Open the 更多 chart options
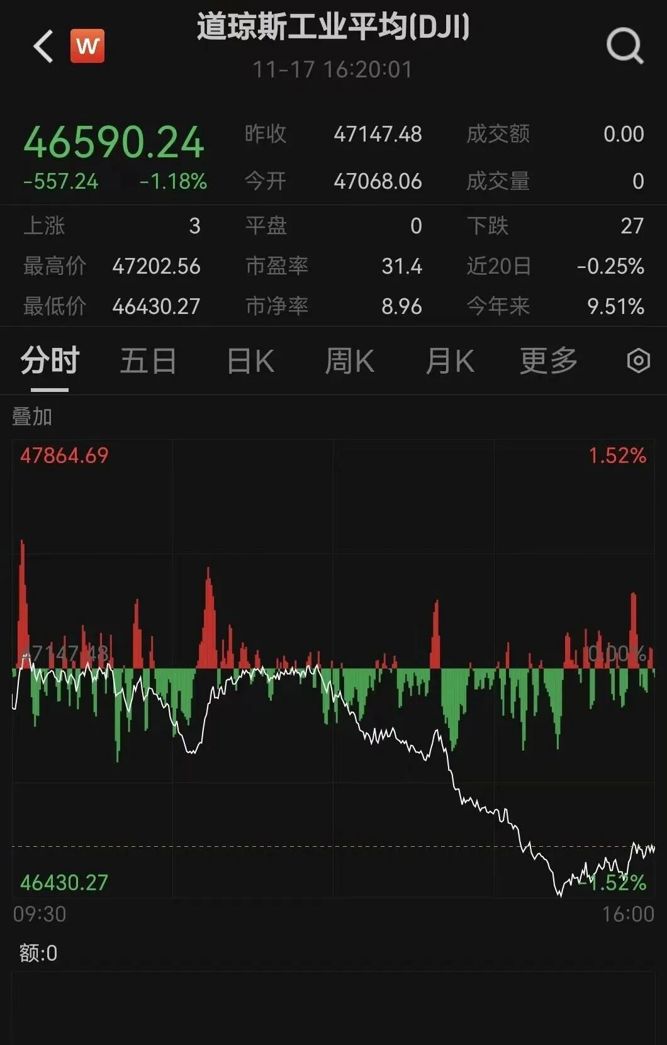This screenshot has width=667, height=1045. (548, 361)
